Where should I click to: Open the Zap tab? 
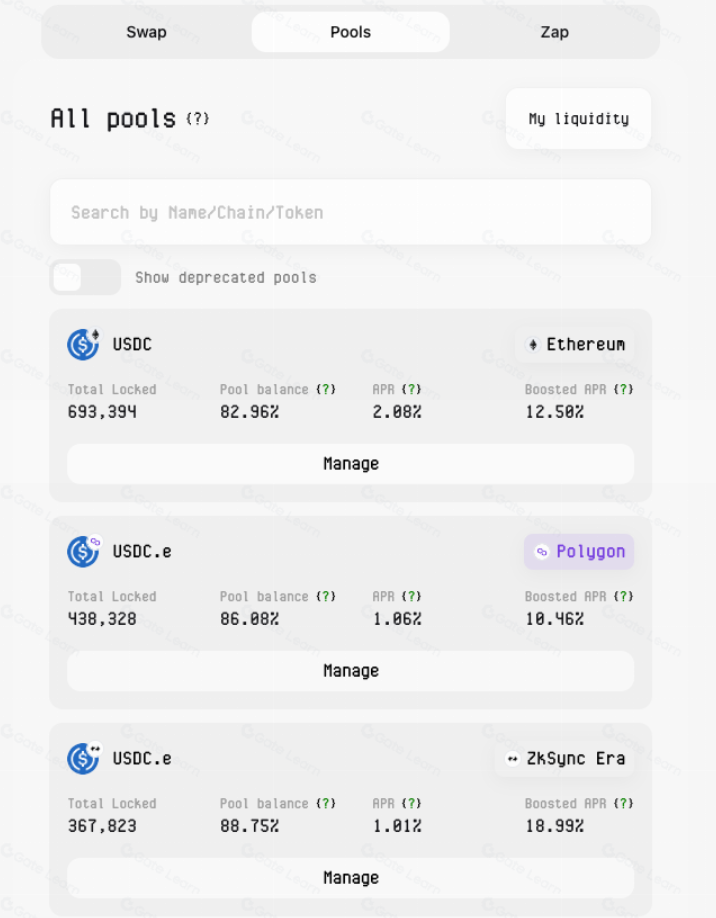tap(554, 32)
